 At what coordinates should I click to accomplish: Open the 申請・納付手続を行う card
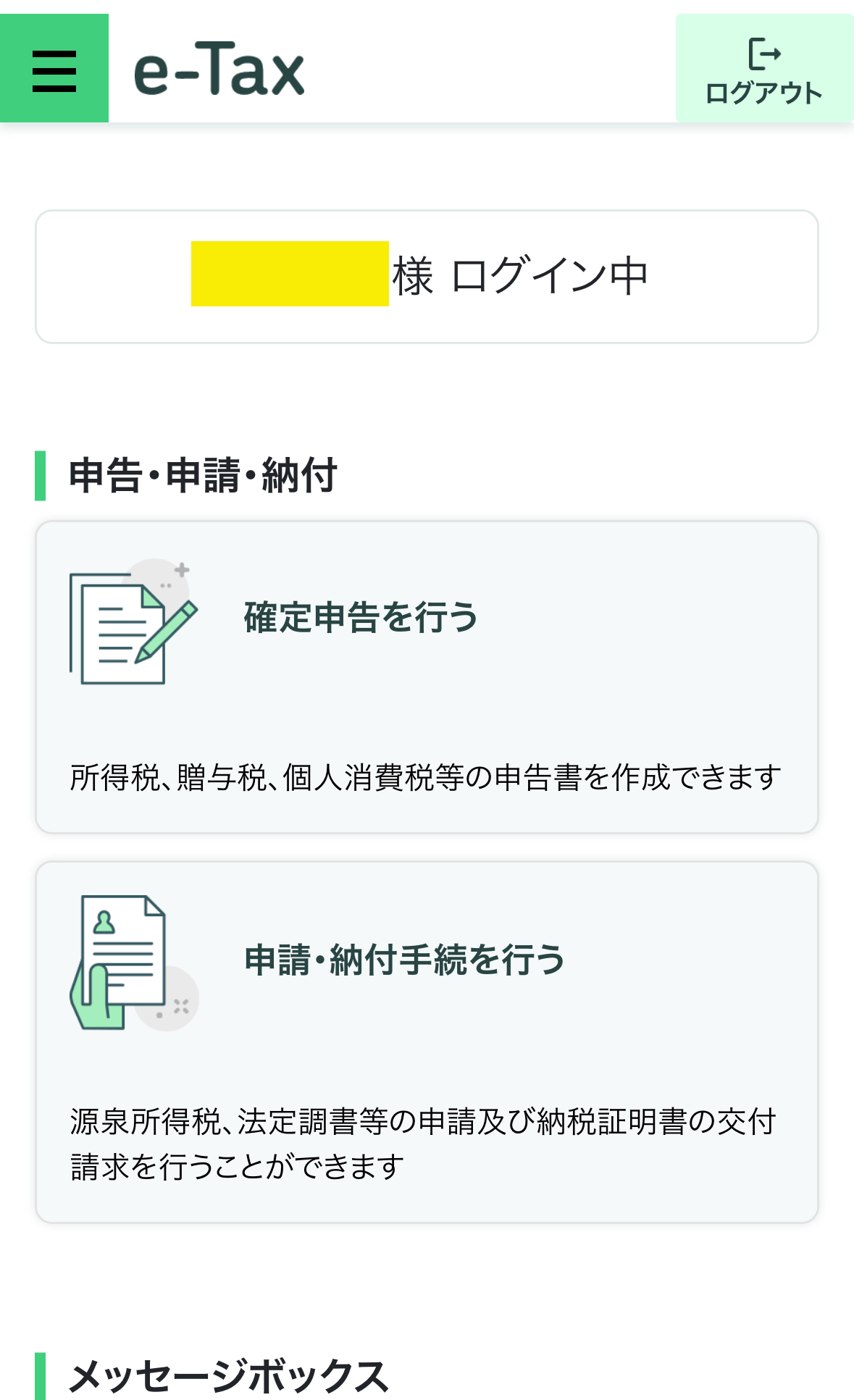tap(427, 1042)
